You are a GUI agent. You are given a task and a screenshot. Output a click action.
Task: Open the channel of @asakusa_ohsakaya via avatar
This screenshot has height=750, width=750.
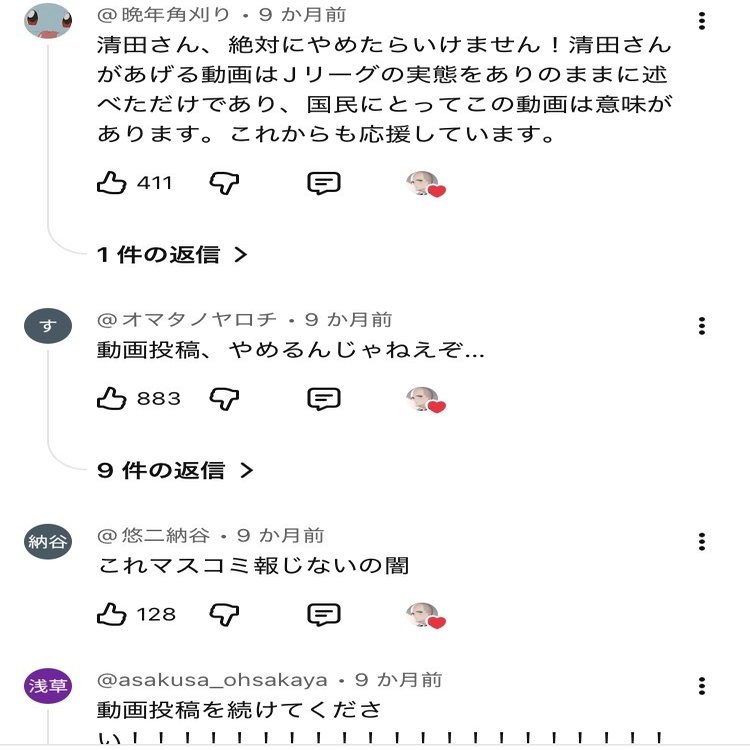click(x=47, y=686)
